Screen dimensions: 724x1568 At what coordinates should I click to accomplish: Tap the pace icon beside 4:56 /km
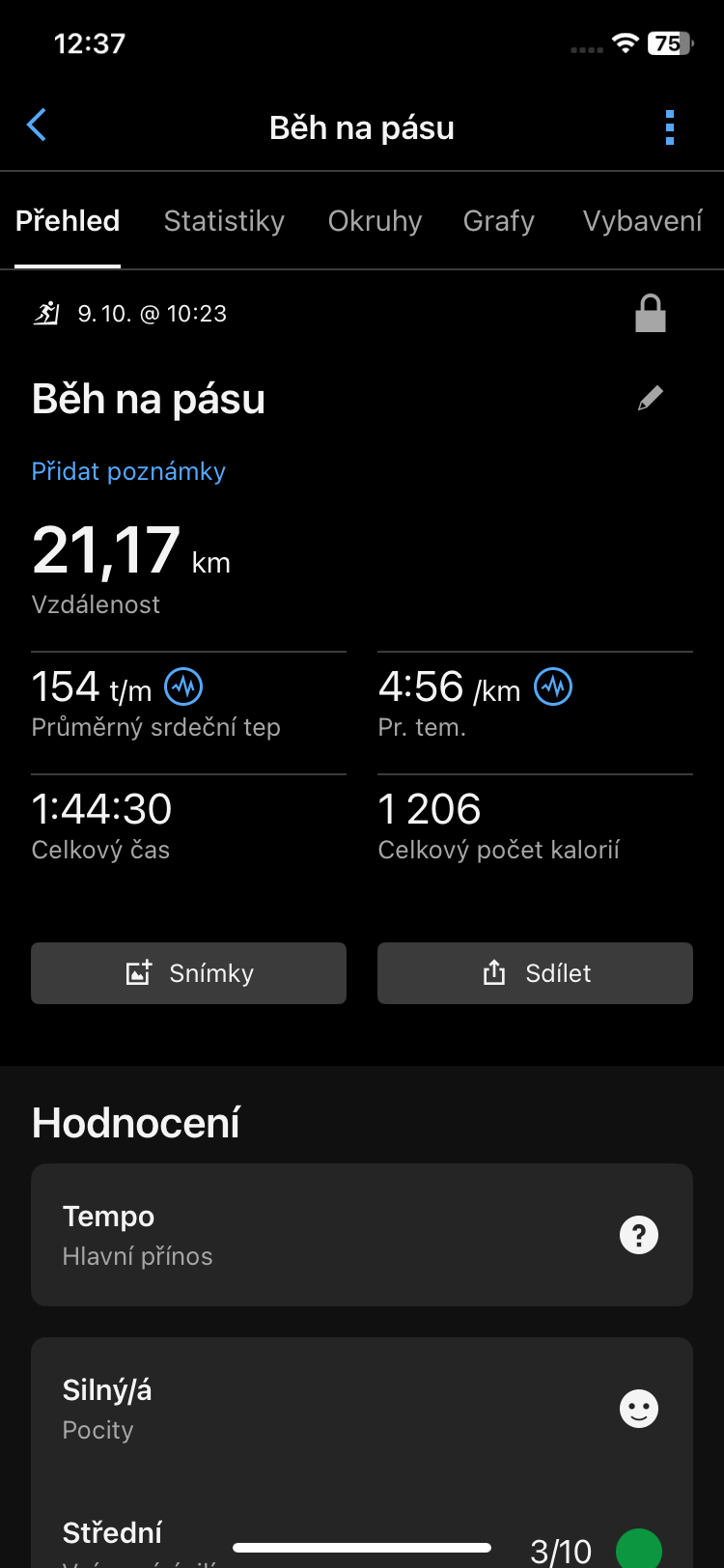(x=553, y=687)
